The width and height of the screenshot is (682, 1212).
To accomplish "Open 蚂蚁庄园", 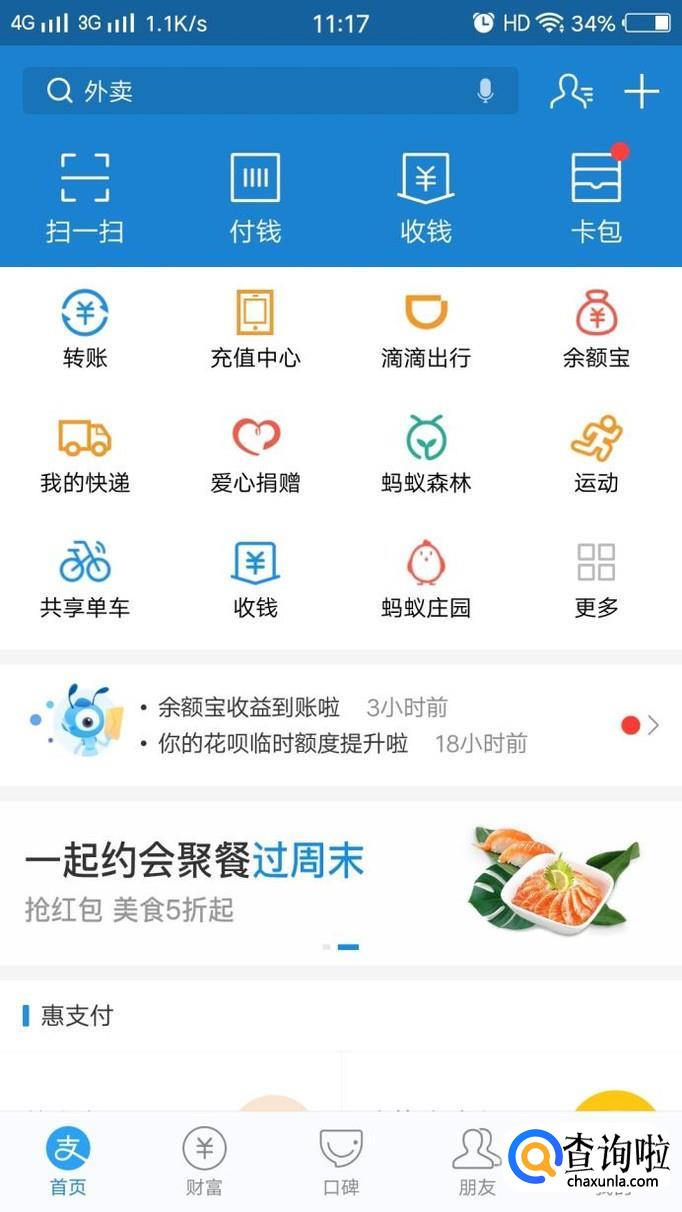I will point(426,580).
